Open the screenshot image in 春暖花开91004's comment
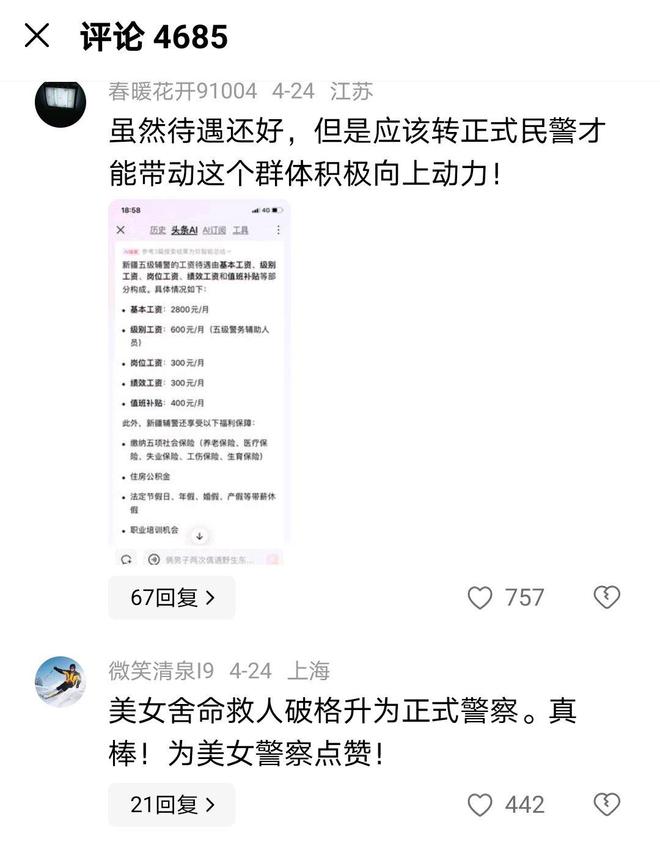Screen dimensions: 660x847 pos(198,382)
